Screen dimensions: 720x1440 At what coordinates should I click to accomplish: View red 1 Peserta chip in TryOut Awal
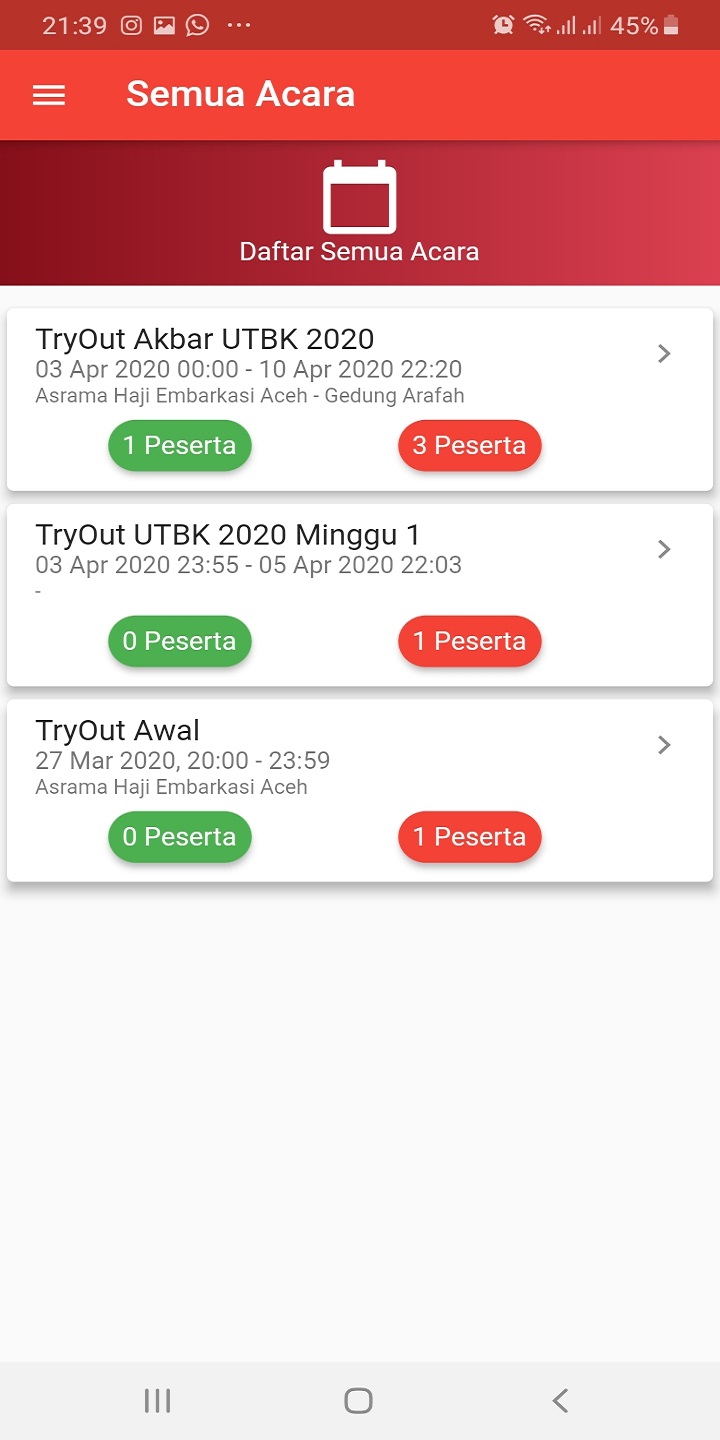point(470,837)
